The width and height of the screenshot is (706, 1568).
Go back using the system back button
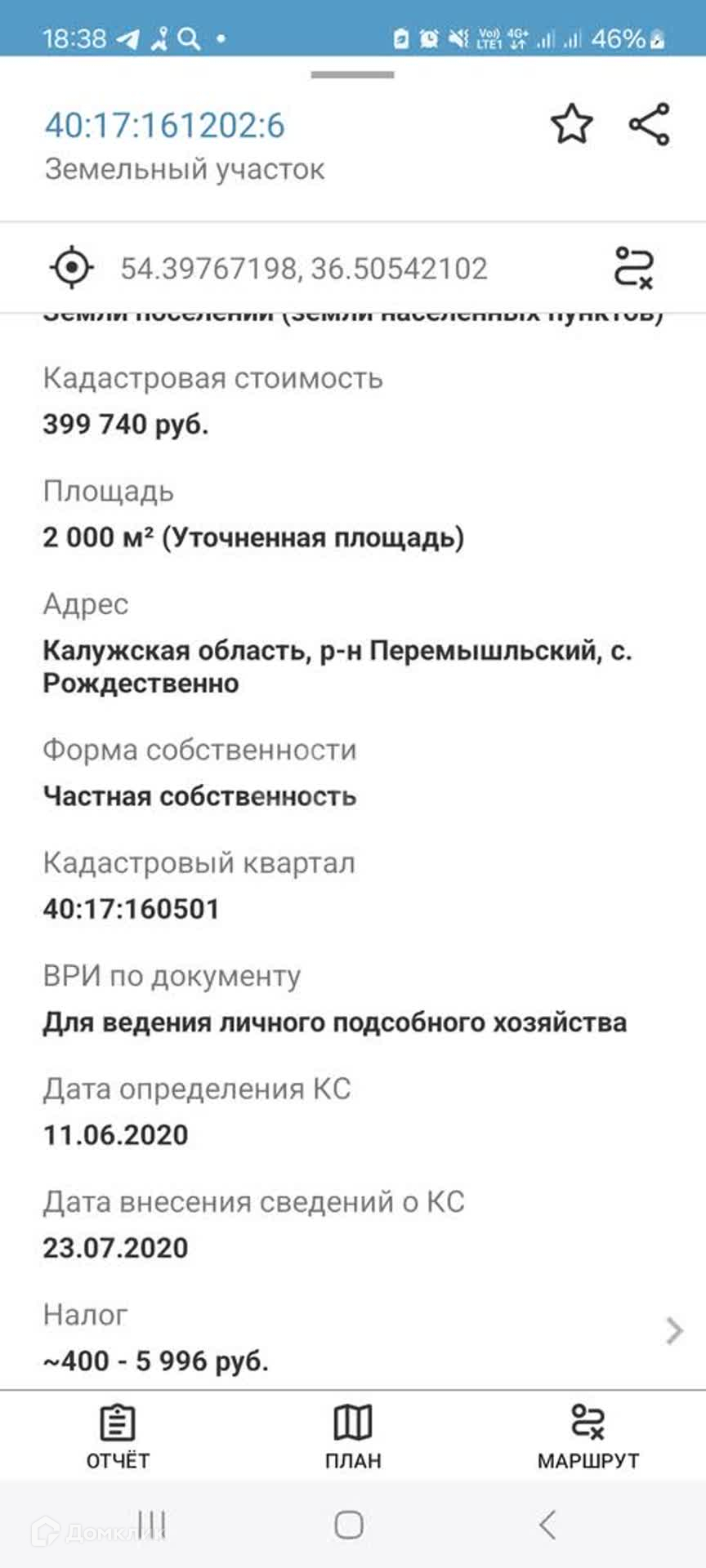547,1525
